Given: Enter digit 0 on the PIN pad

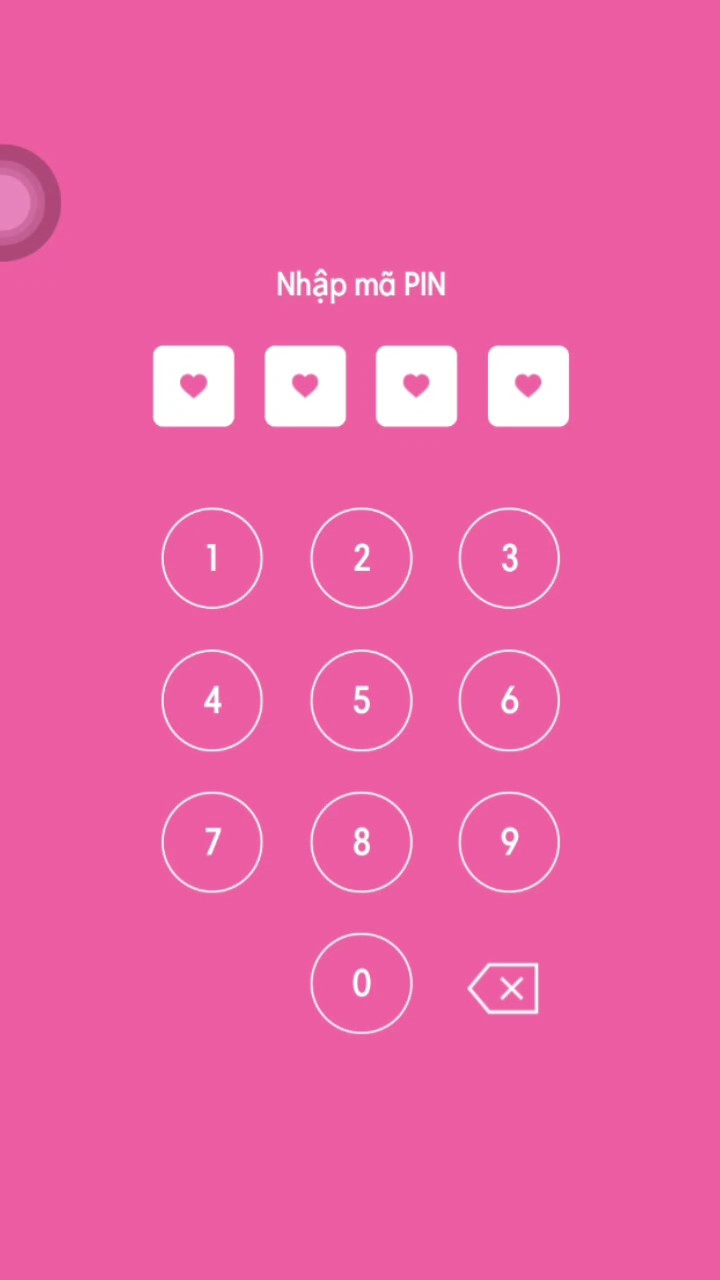Looking at the screenshot, I should pyautogui.click(x=361, y=984).
